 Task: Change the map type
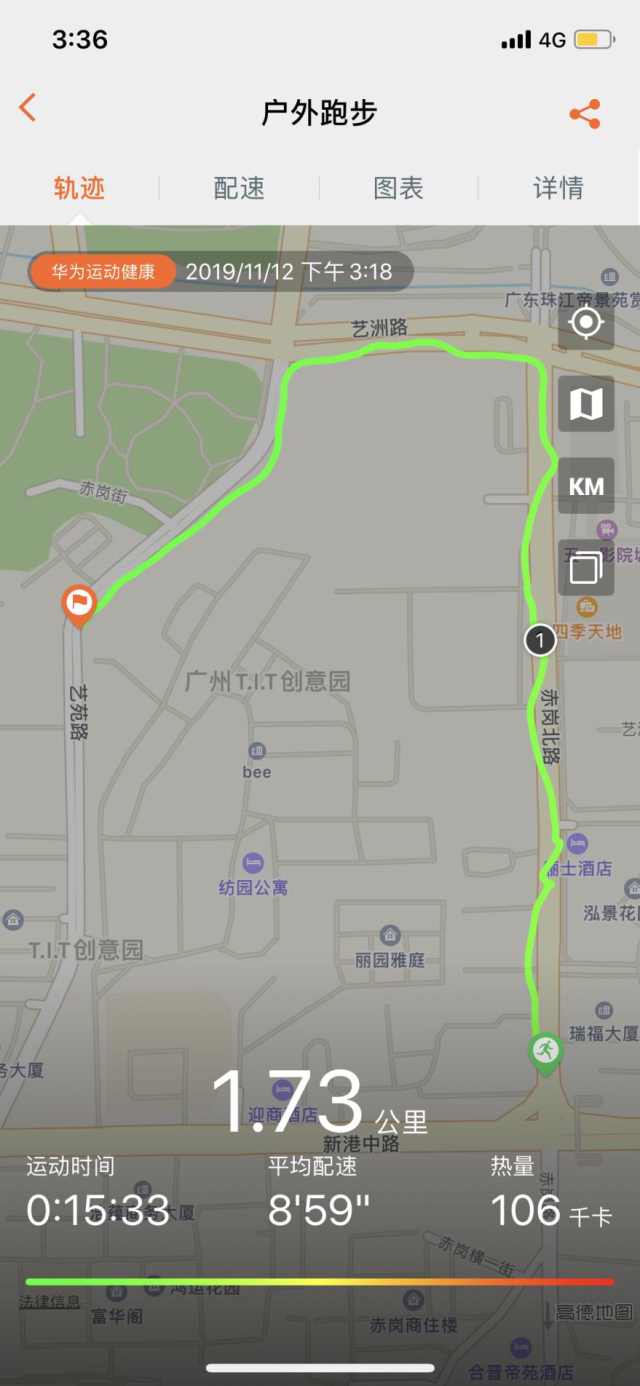586,404
